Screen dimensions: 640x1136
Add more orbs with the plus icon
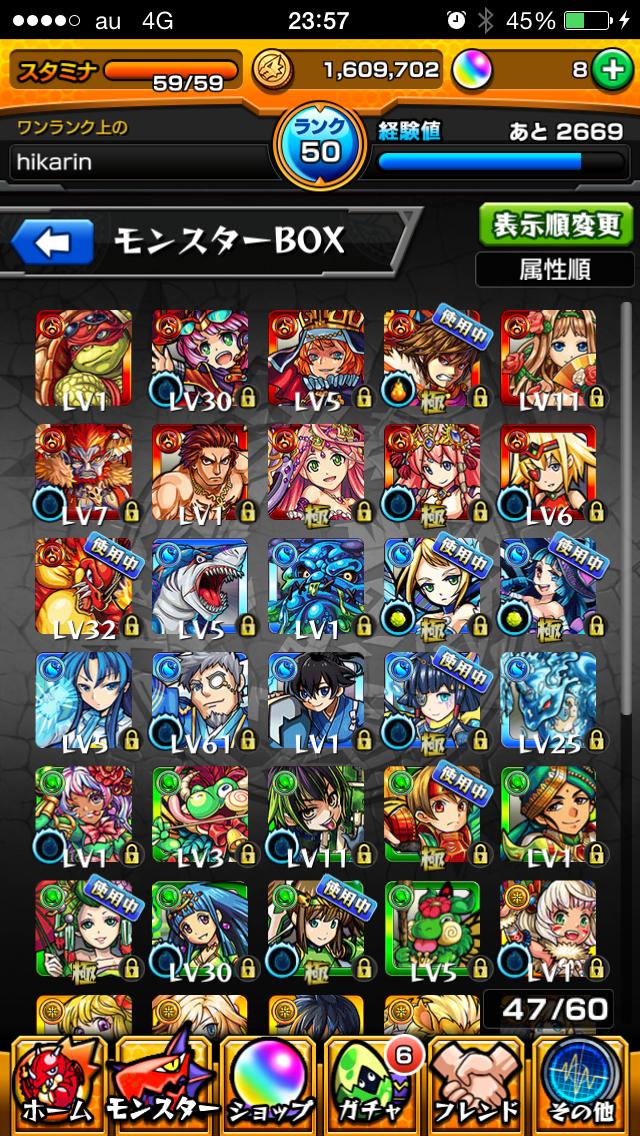[609, 70]
